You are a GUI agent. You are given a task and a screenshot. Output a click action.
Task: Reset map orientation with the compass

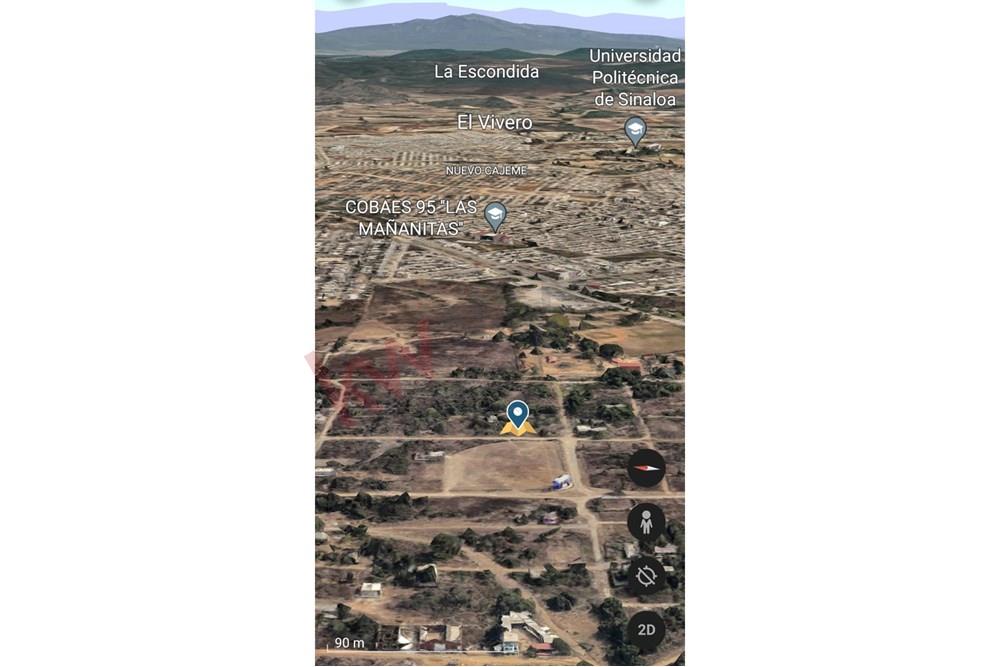coord(646,467)
